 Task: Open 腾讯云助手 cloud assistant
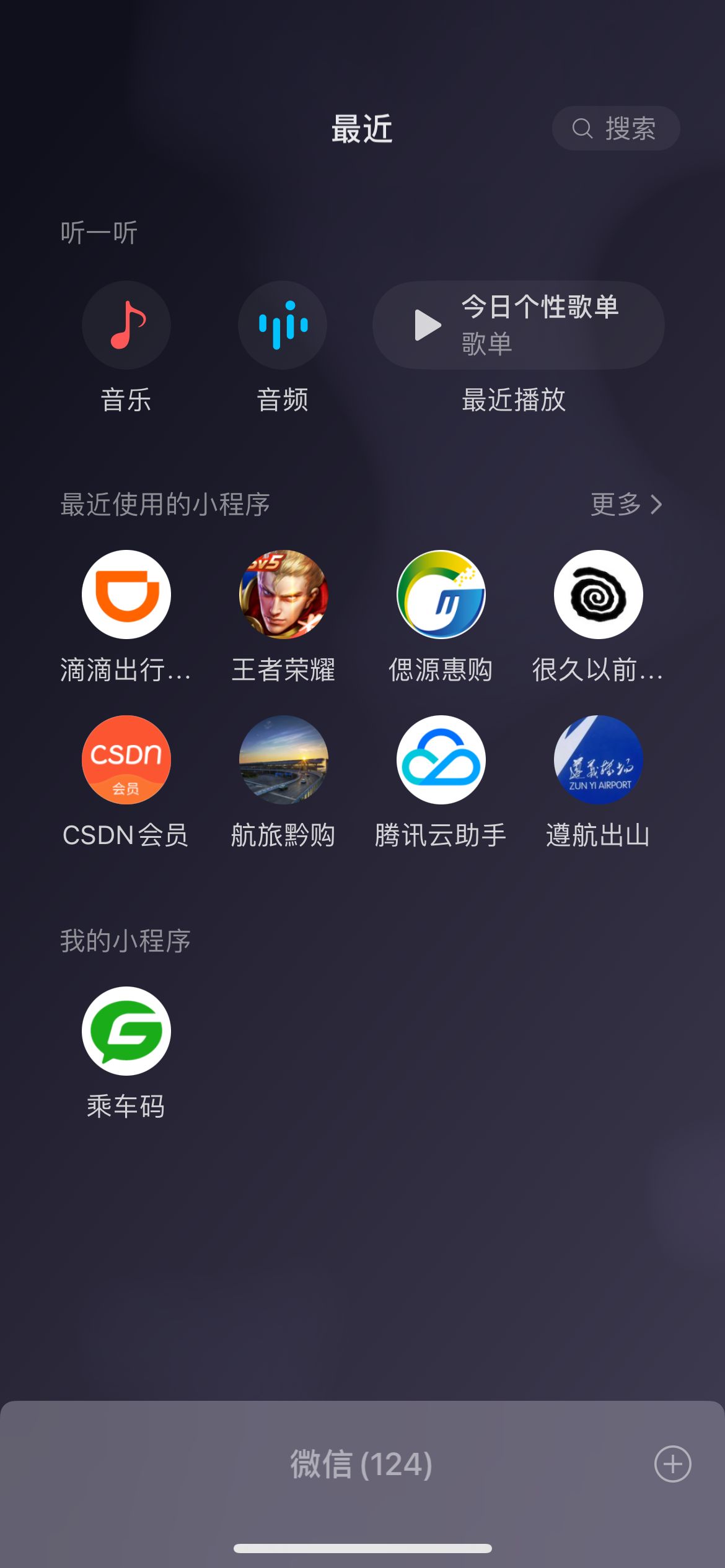440,760
